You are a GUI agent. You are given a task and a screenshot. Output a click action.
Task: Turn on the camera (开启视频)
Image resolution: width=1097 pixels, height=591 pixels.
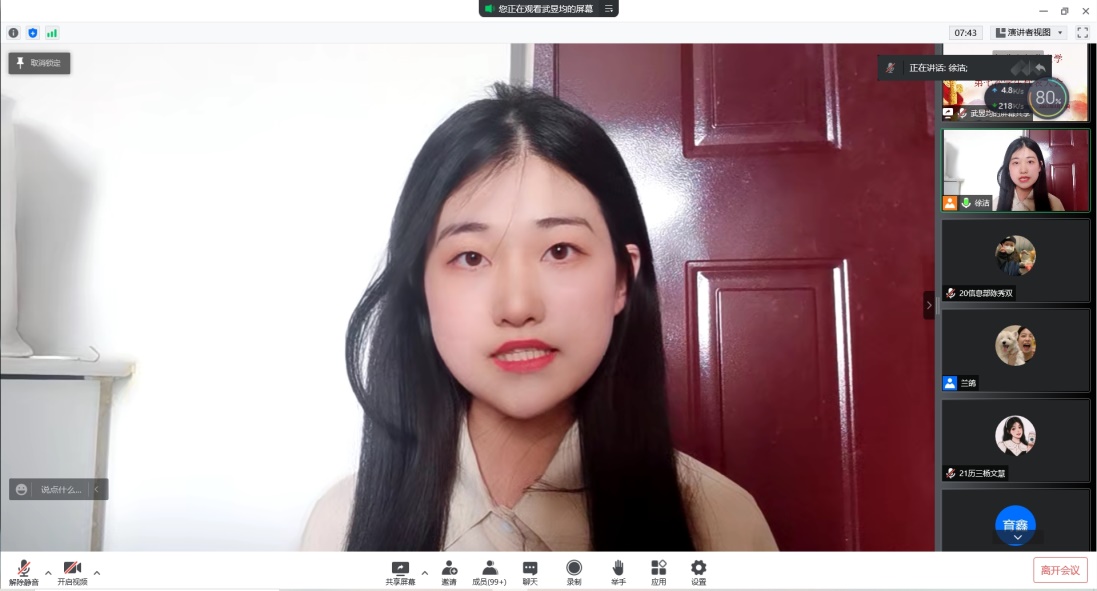pos(72,572)
